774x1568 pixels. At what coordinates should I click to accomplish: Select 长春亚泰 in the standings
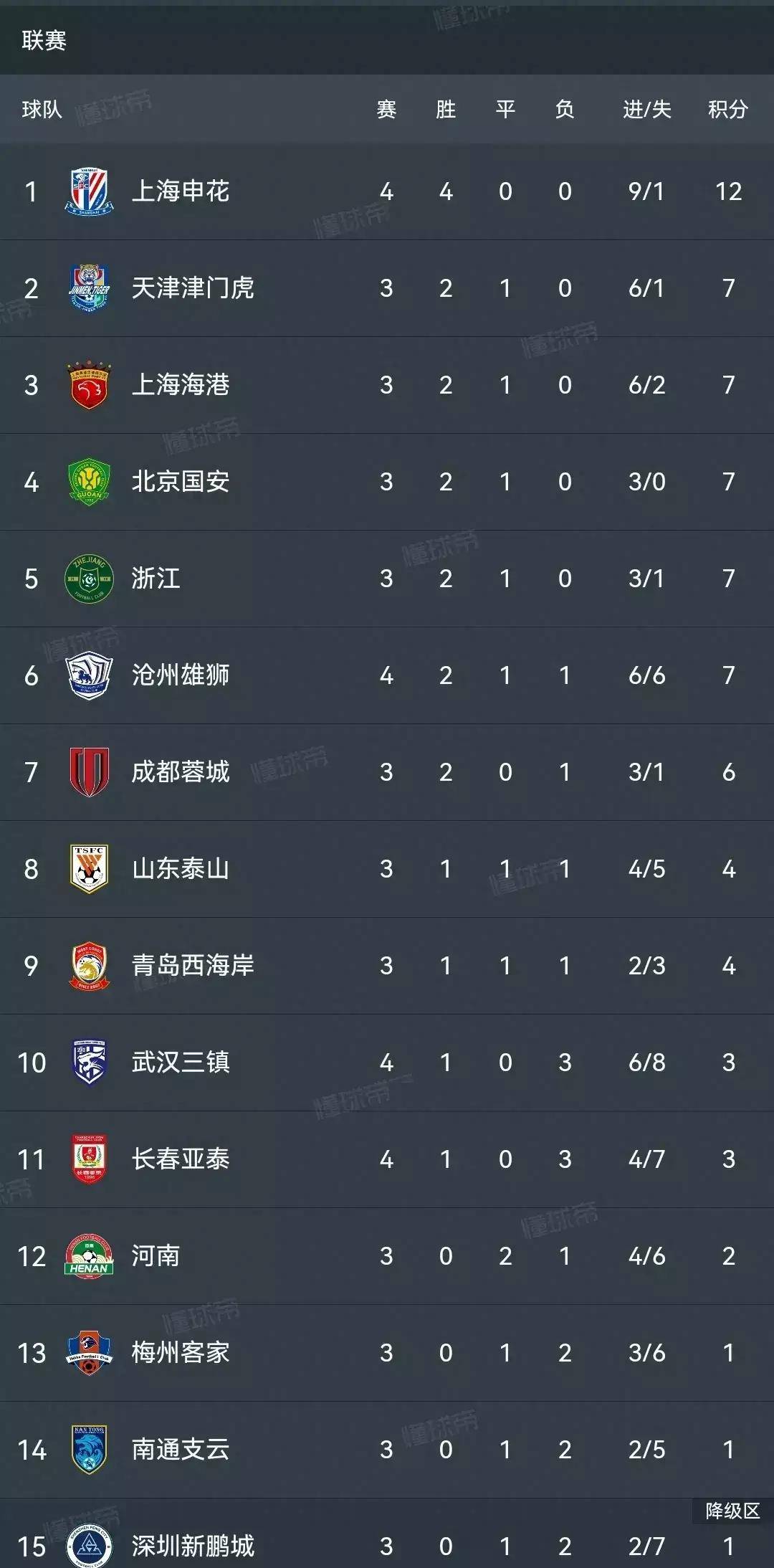tap(181, 1159)
